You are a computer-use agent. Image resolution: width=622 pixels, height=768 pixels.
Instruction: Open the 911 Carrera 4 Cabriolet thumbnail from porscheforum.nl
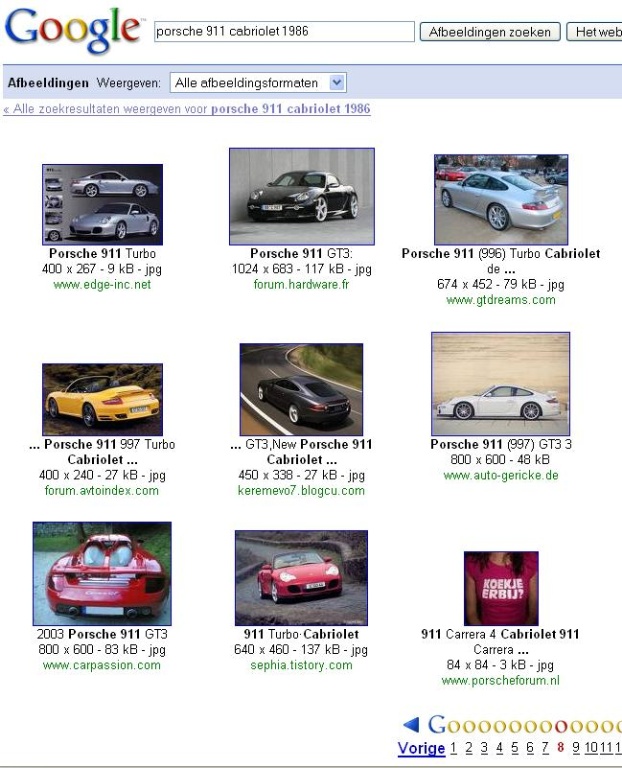pyautogui.click(x=500, y=588)
